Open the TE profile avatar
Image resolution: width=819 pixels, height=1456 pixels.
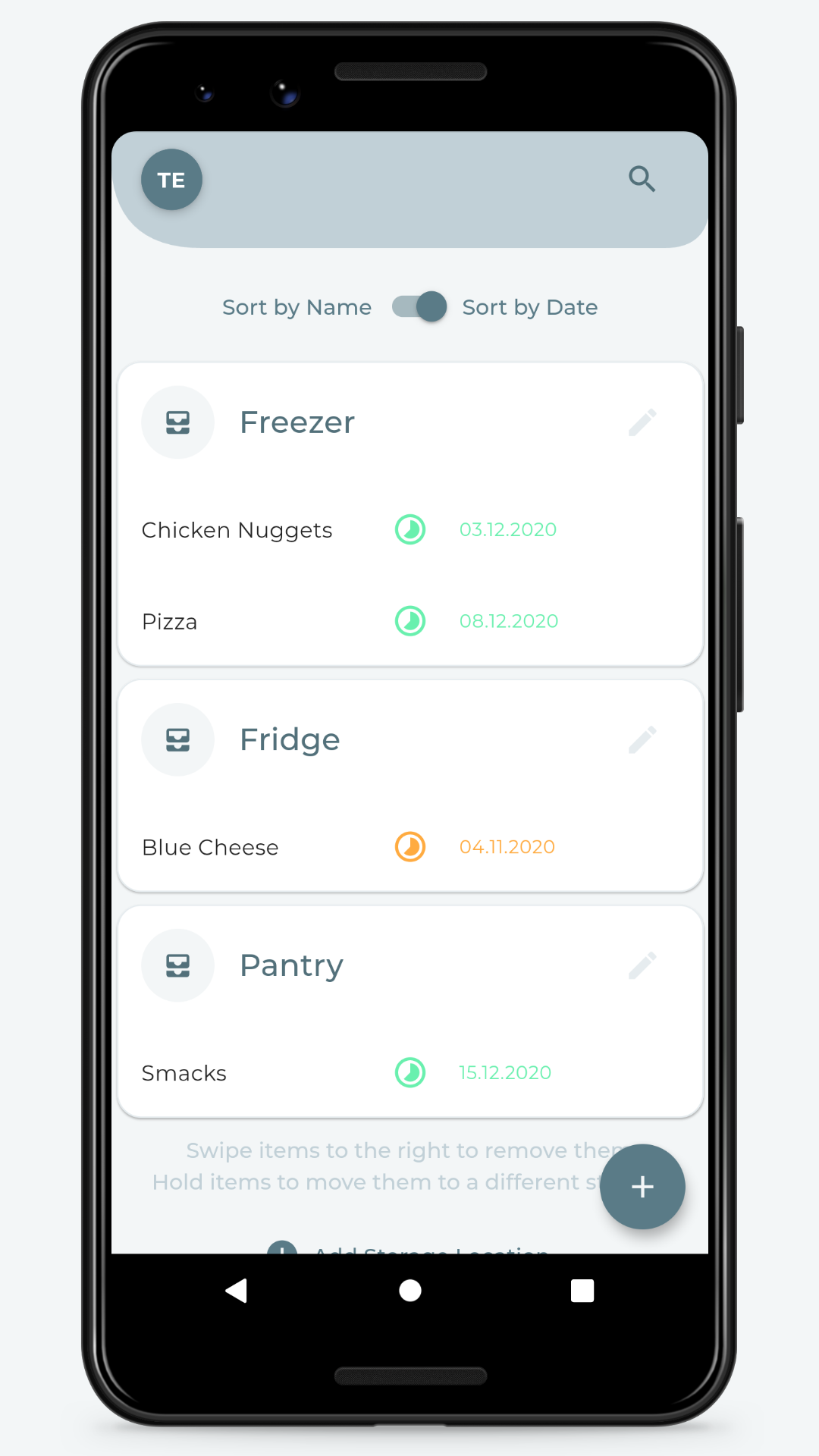tap(171, 180)
